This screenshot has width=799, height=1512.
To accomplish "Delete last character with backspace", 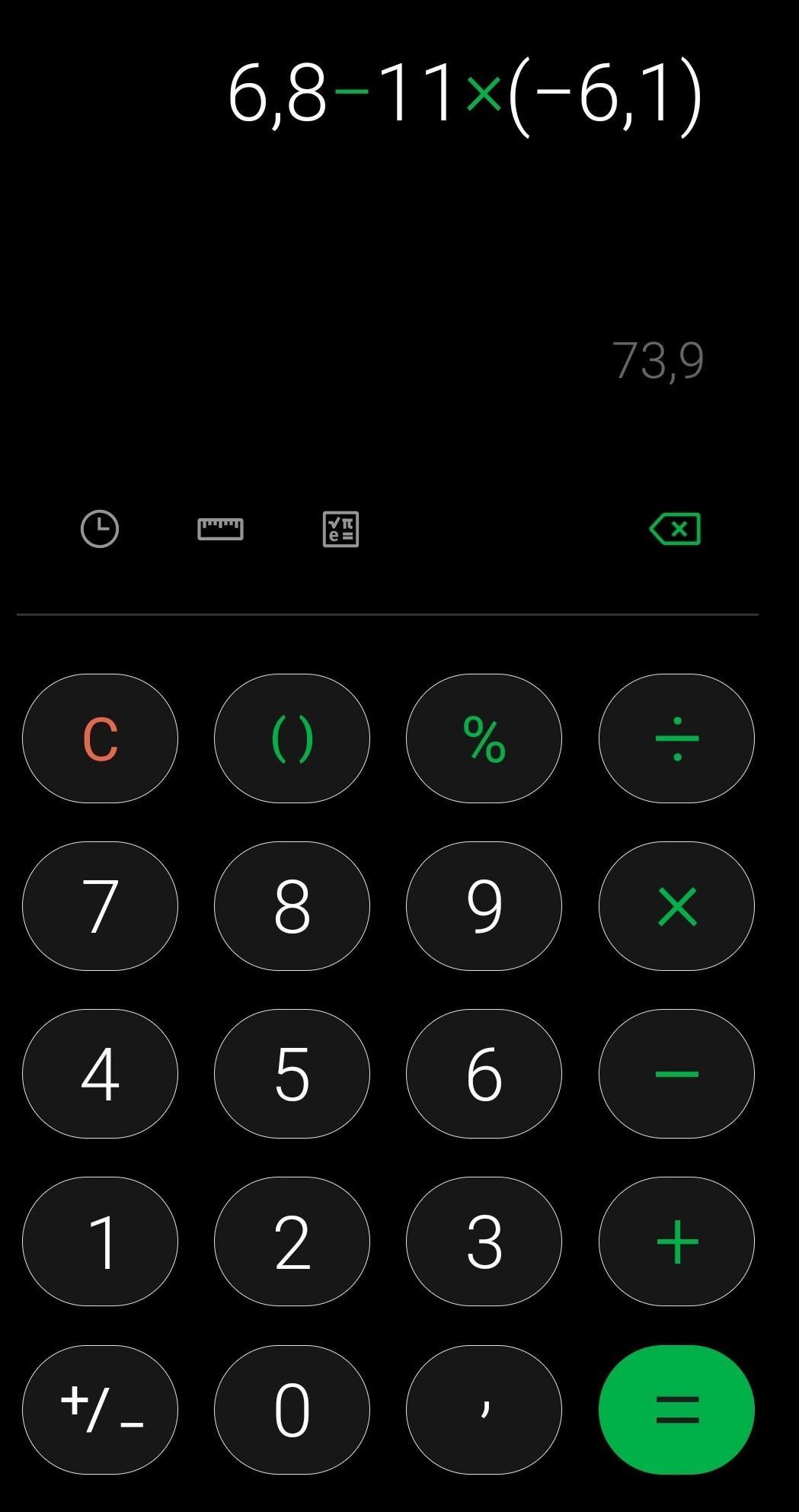I will pyautogui.click(x=675, y=529).
